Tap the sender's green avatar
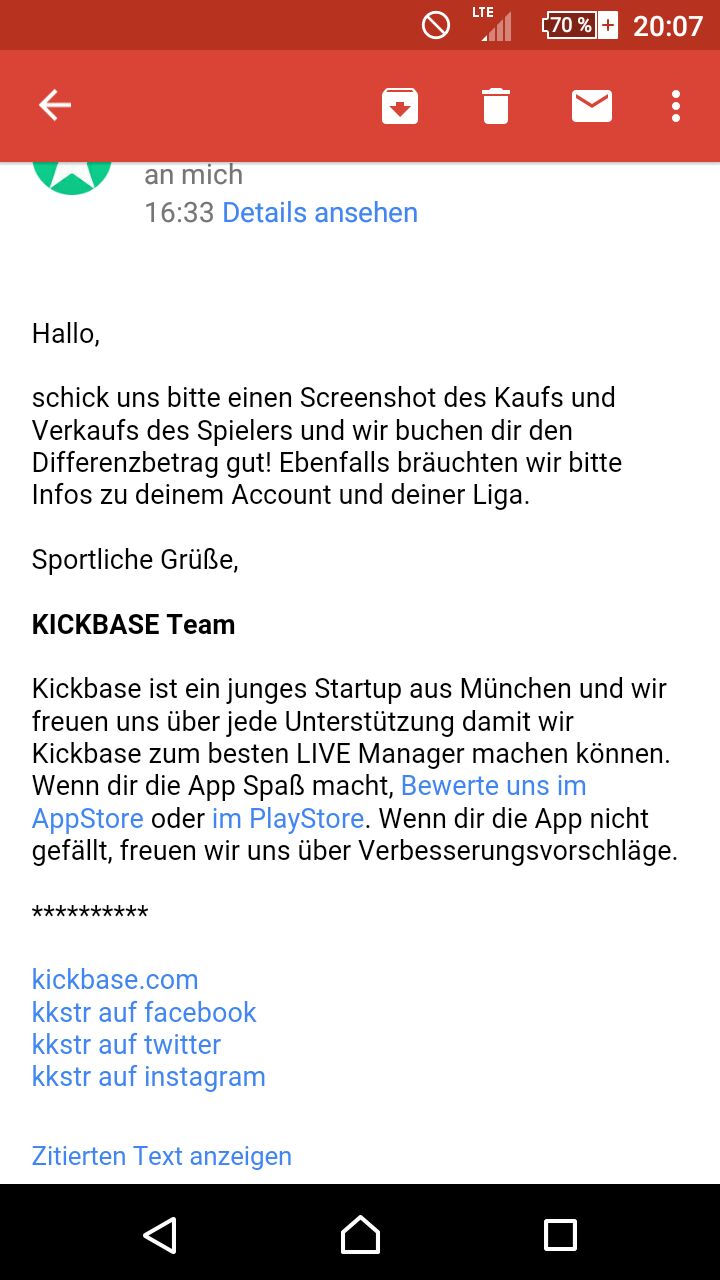The height and width of the screenshot is (1280, 720). point(72,177)
